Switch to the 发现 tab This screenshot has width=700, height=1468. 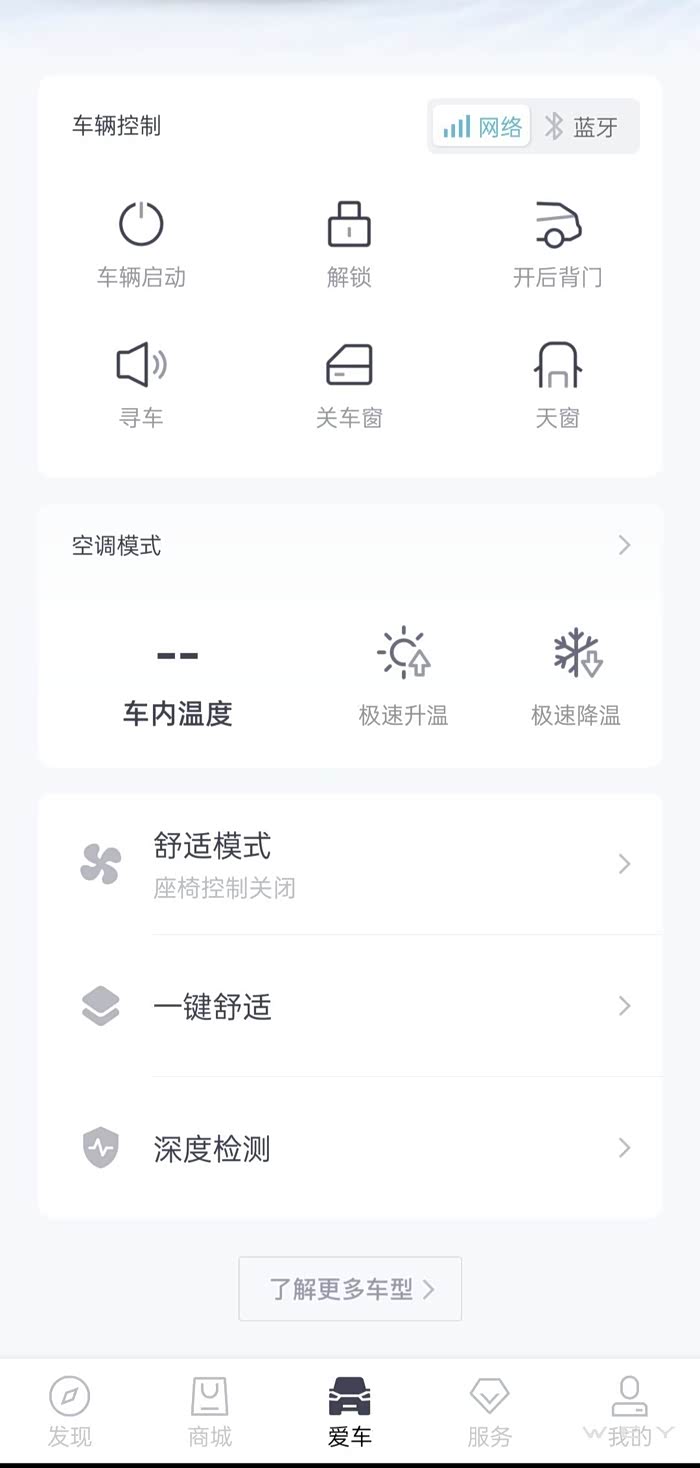click(70, 1411)
